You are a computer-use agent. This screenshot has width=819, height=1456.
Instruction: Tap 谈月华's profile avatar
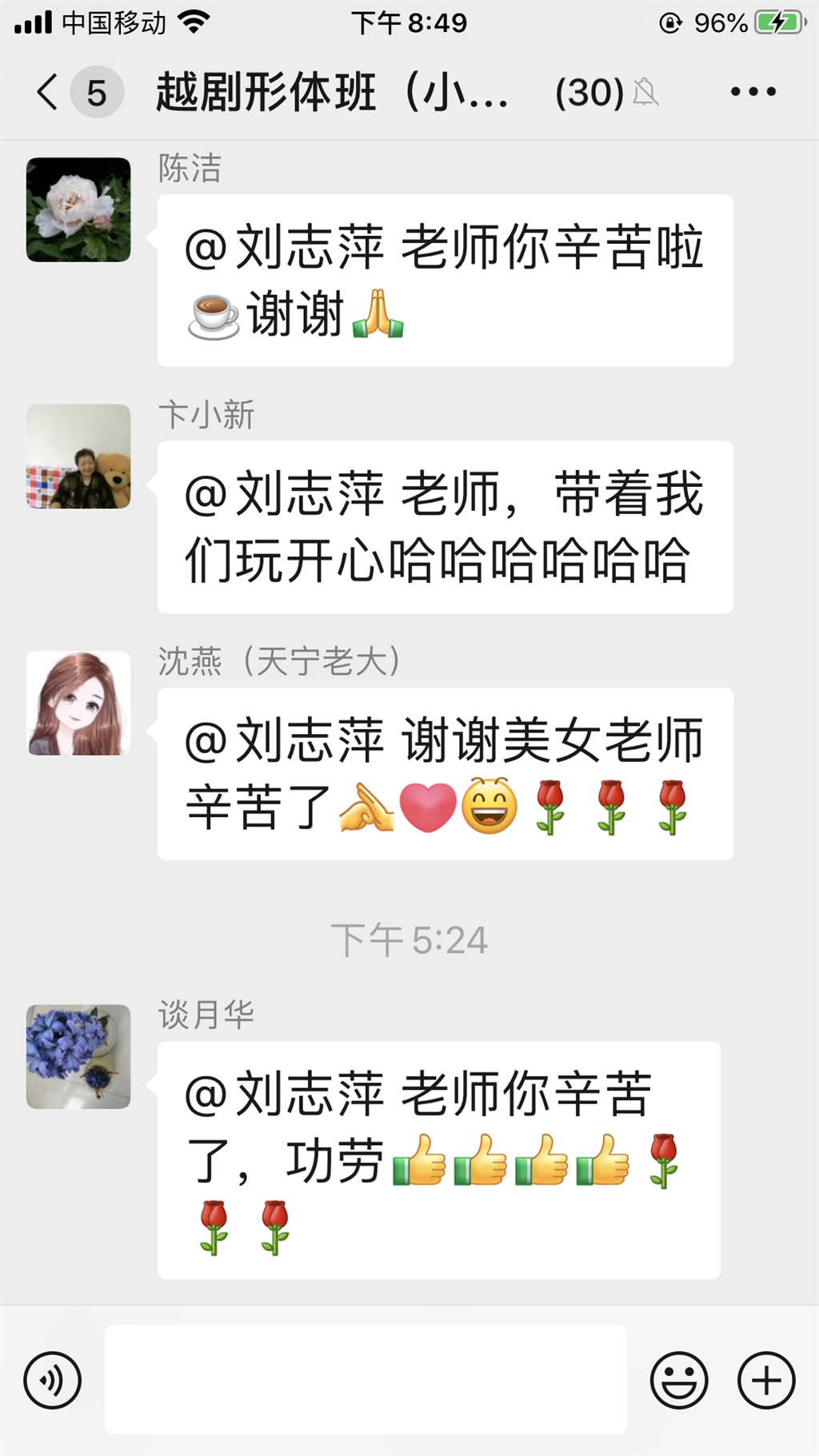tap(78, 1056)
